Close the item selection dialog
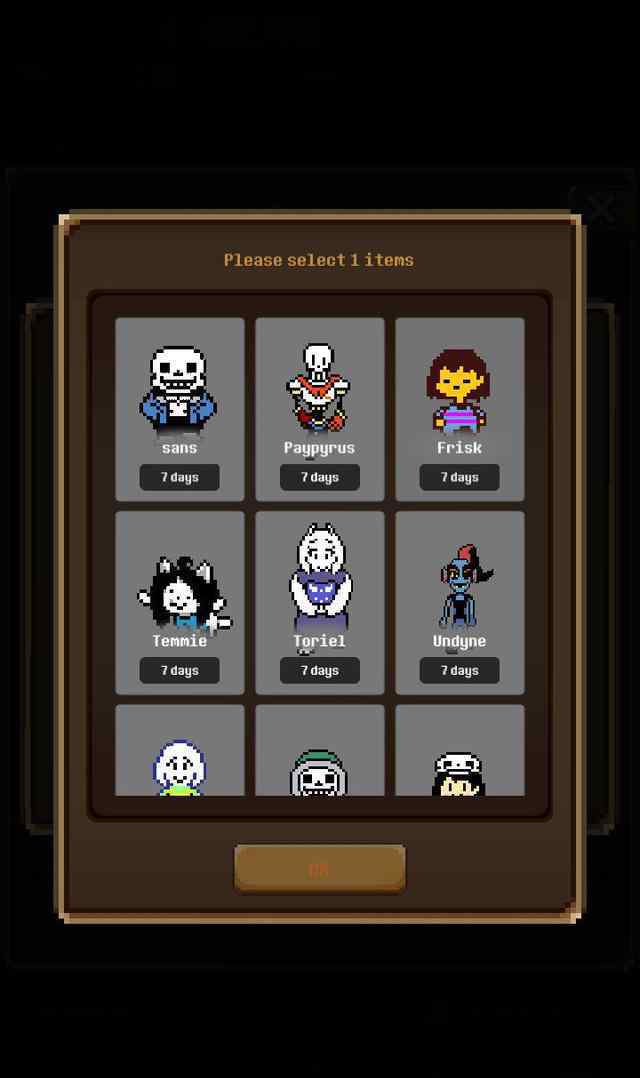The height and width of the screenshot is (1078, 640). click(x=600, y=209)
